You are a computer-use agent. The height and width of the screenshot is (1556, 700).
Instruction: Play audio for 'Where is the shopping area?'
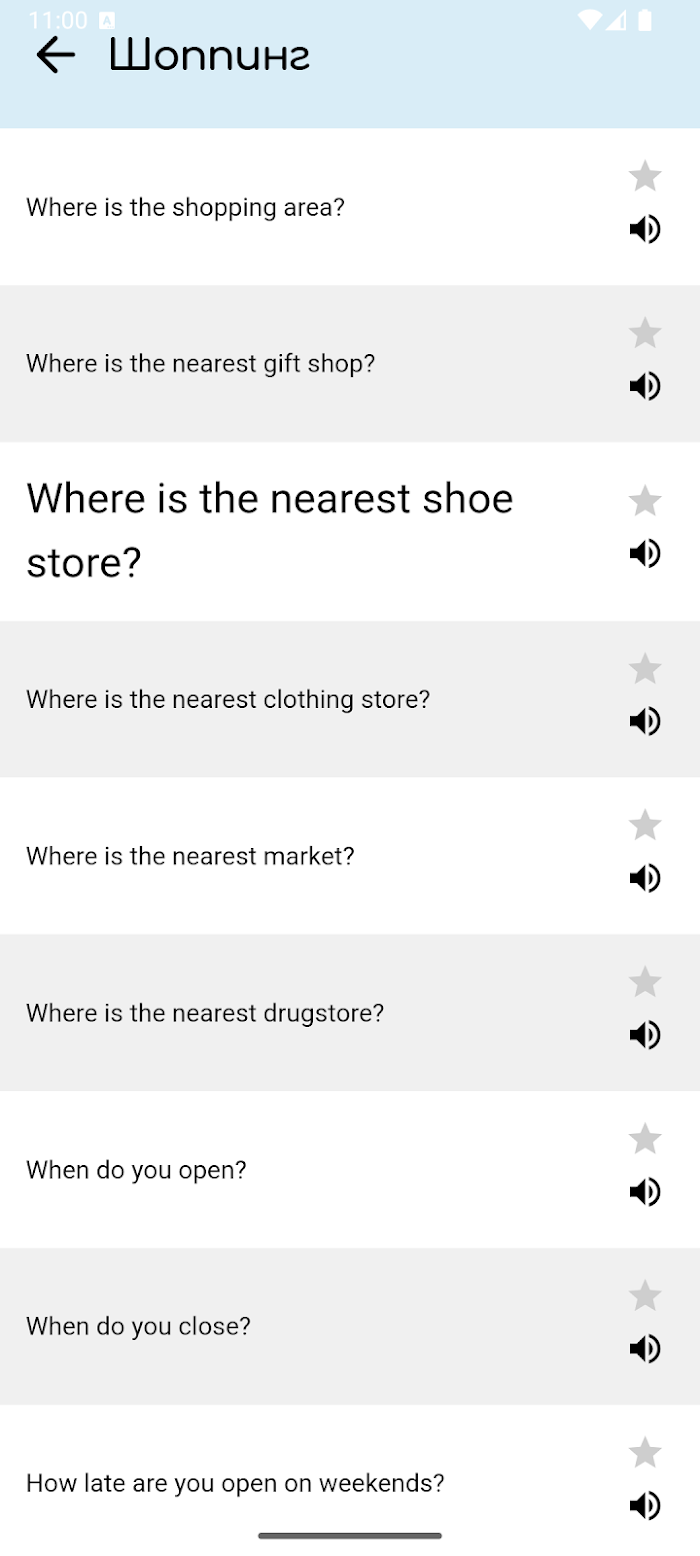pos(645,229)
